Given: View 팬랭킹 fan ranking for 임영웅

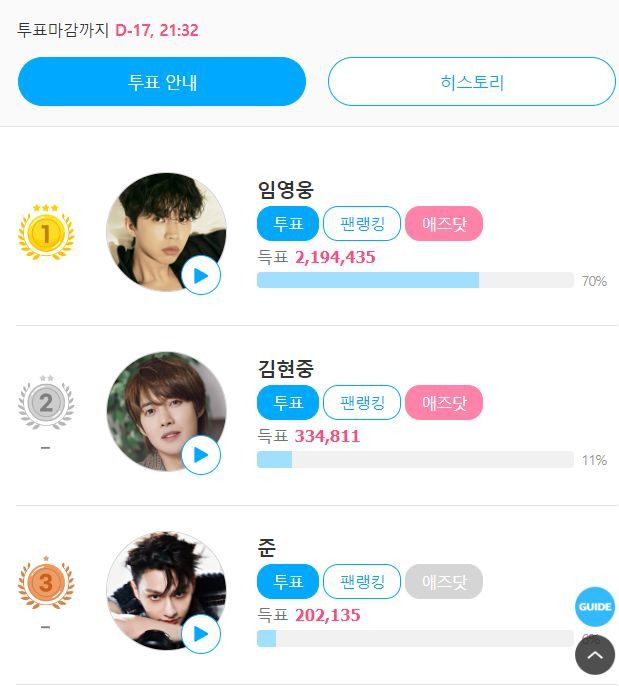Looking at the screenshot, I should (x=362, y=223).
